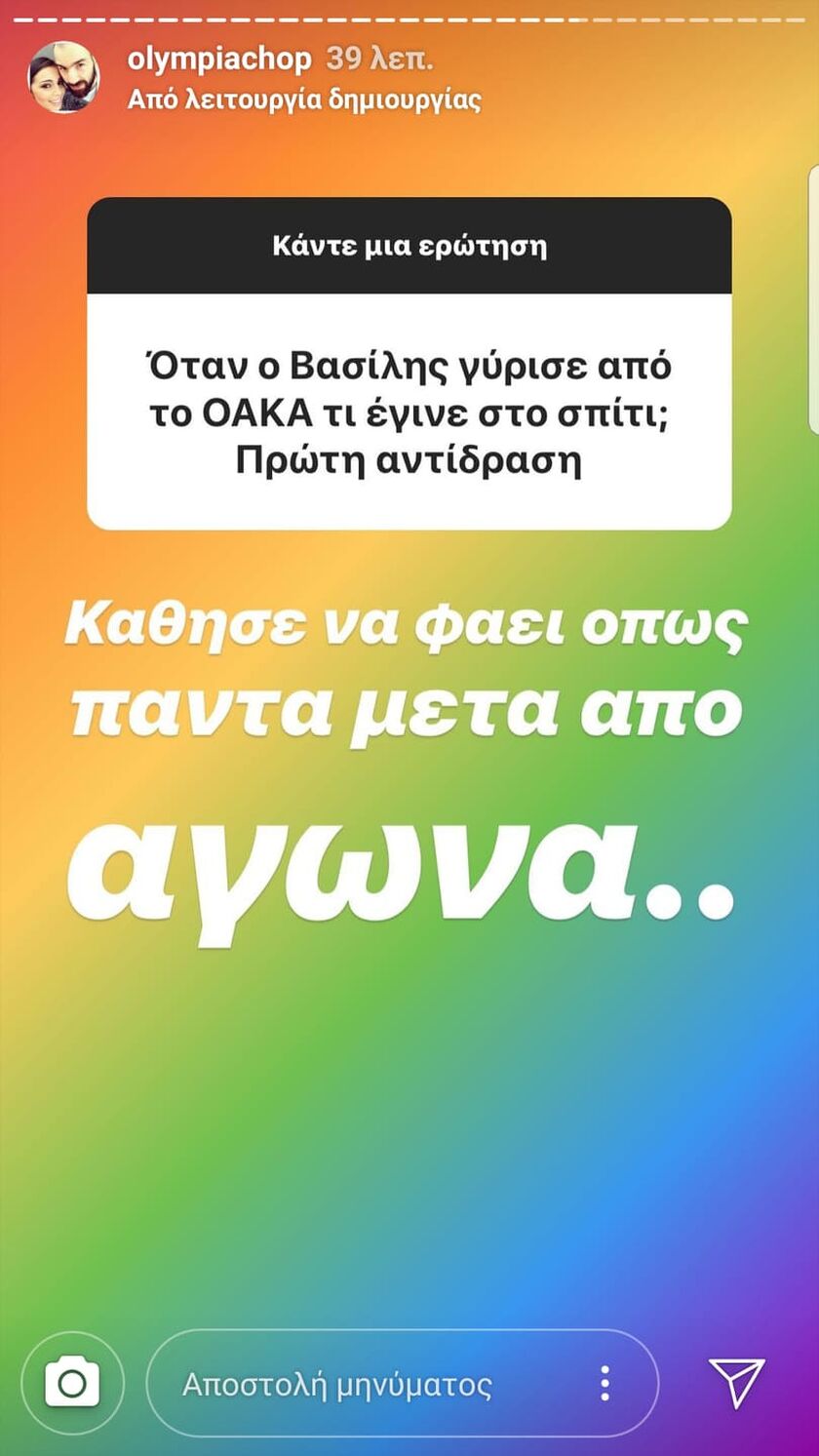The width and height of the screenshot is (819, 1456).
Task: Share this story with the paper plane
Action: 737,1382
